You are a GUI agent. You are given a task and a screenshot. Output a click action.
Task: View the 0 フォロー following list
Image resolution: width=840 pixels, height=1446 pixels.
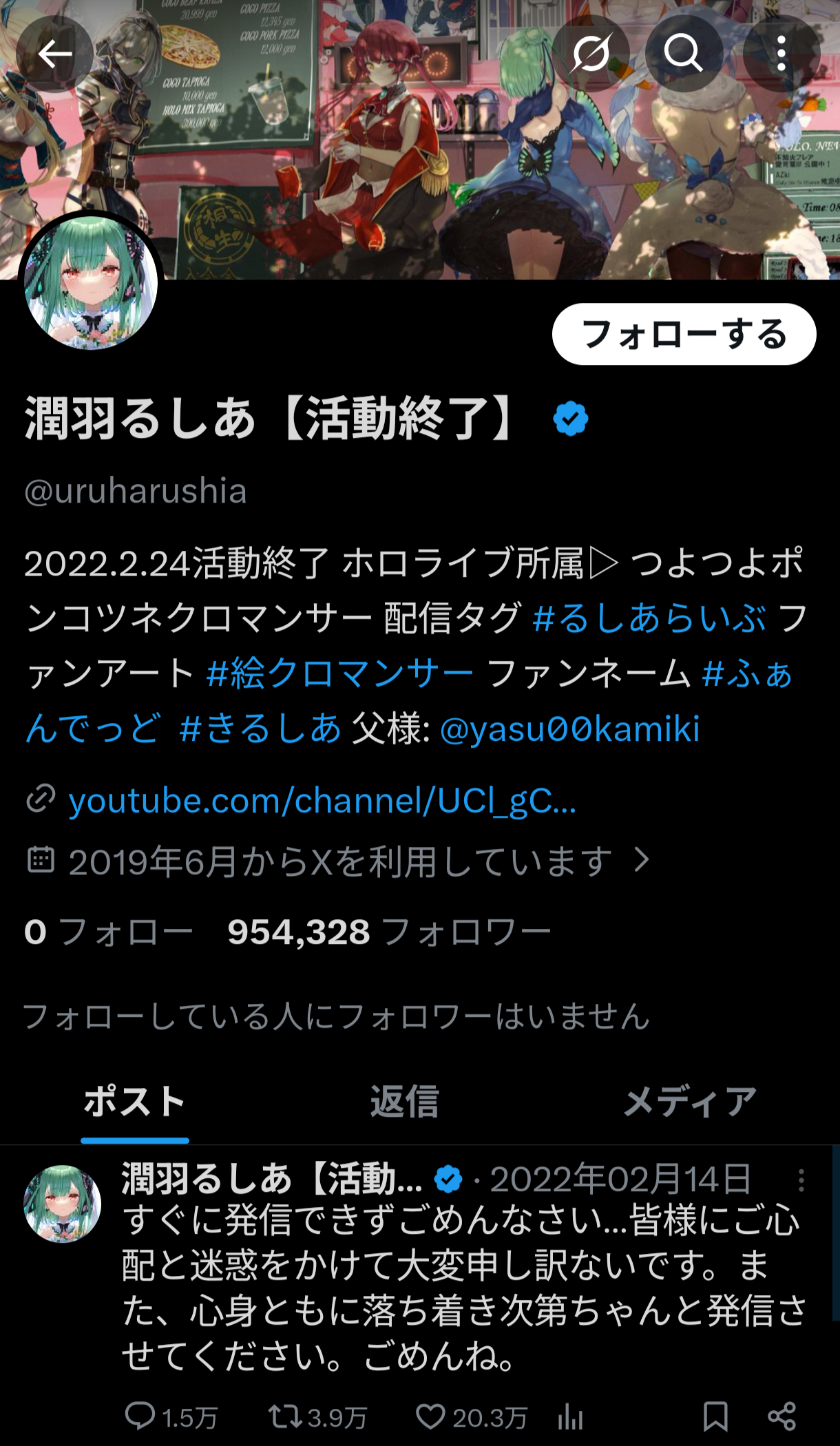pos(108,932)
